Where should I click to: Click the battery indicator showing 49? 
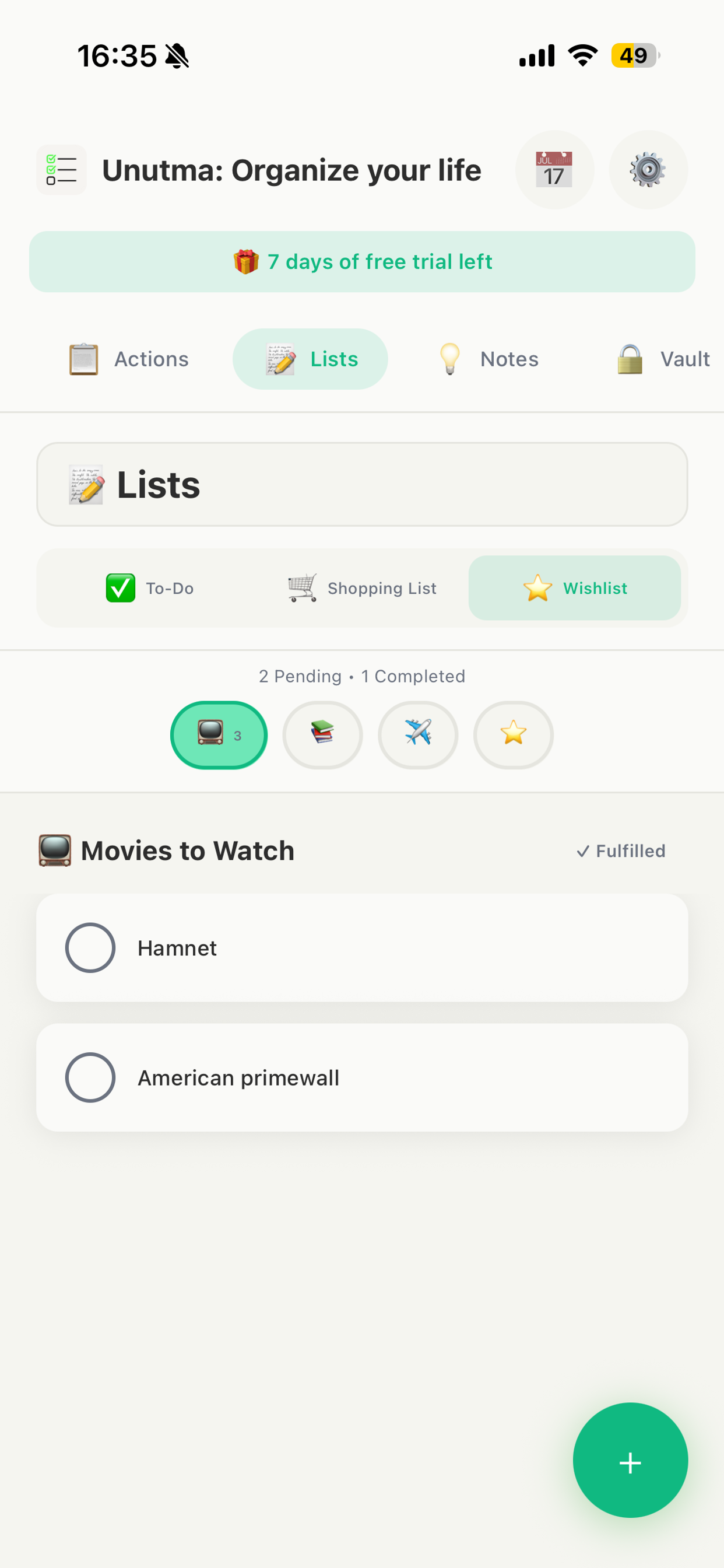coord(635,55)
